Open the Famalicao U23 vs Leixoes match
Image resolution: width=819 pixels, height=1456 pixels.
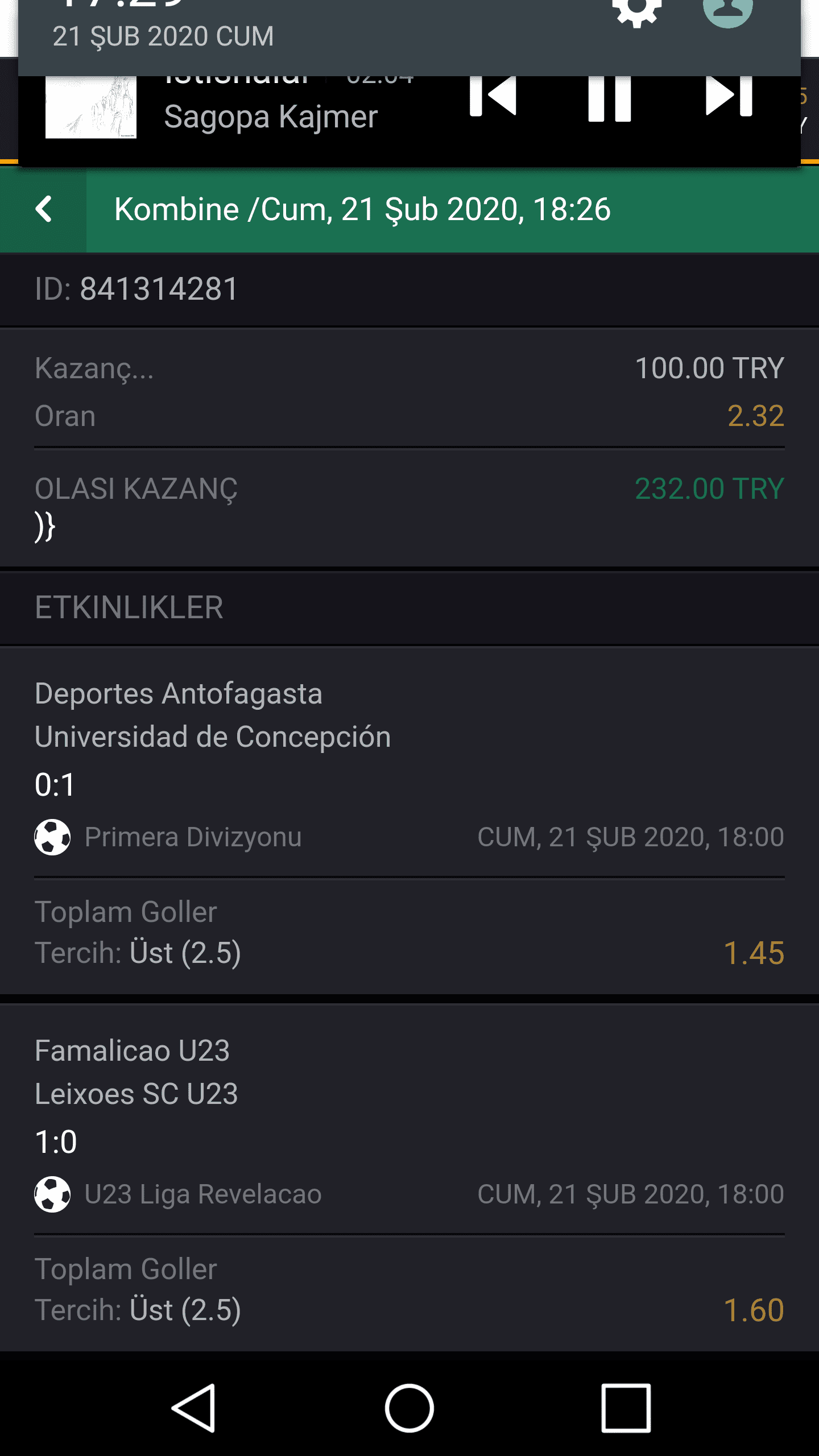click(x=409, y=1177)
